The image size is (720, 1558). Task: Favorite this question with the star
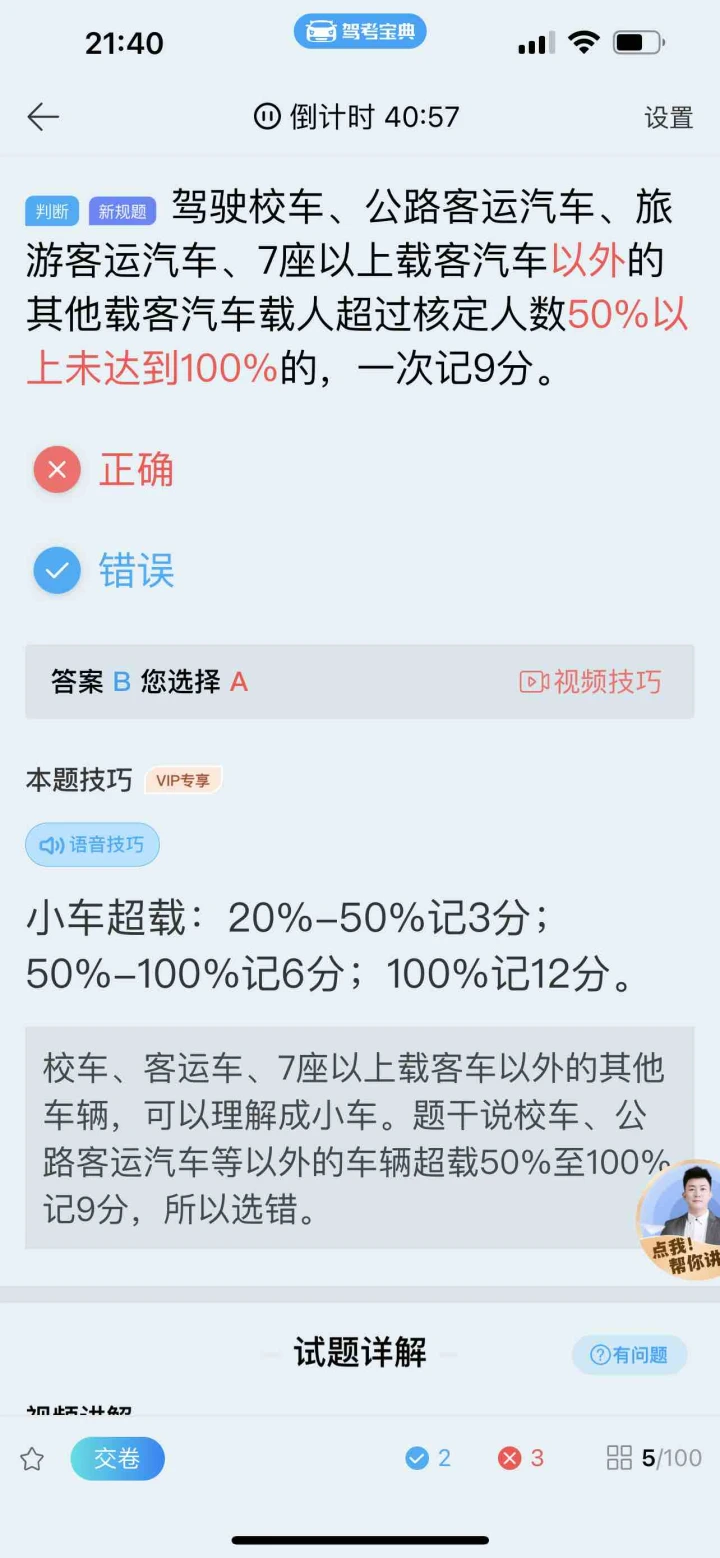coord(32,1459)
